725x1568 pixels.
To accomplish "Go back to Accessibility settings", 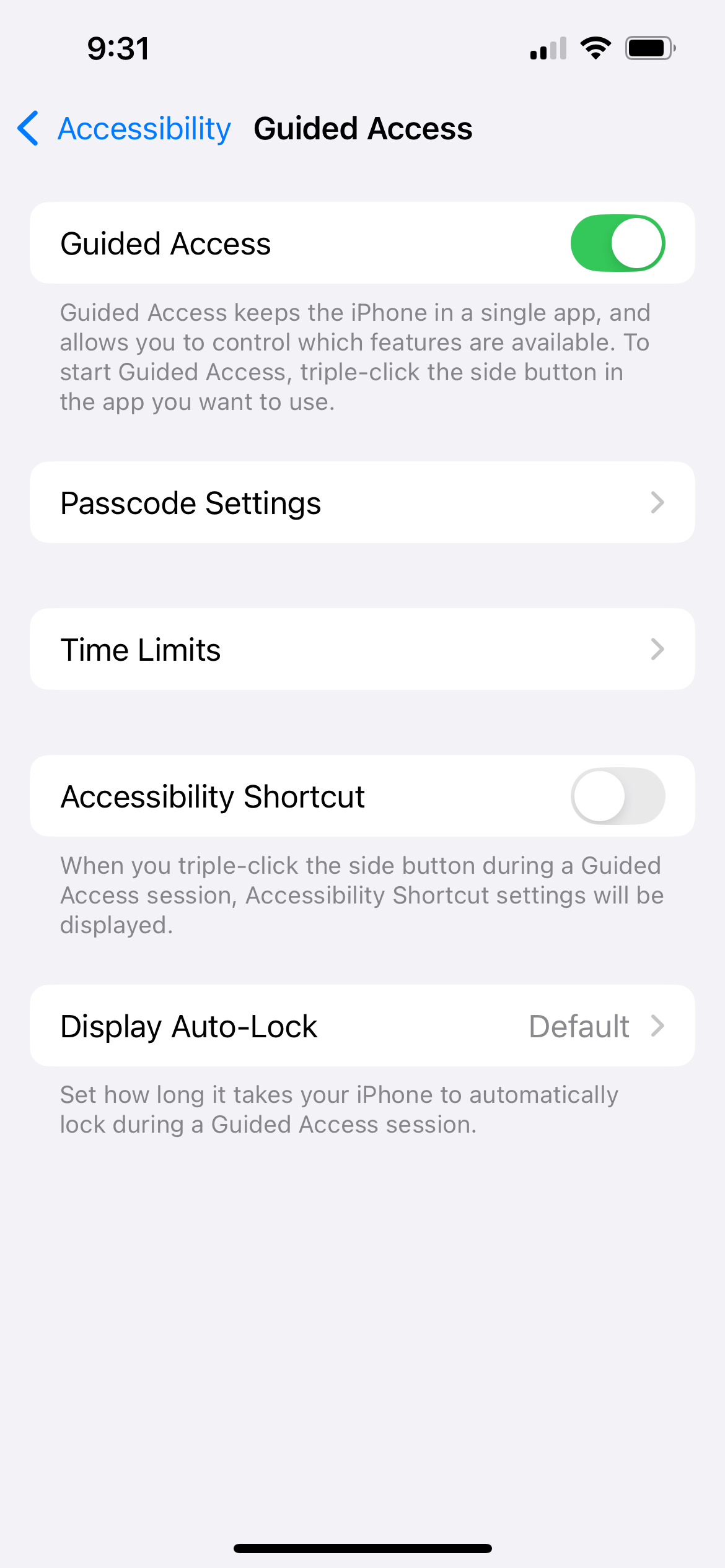I will 125,129.
